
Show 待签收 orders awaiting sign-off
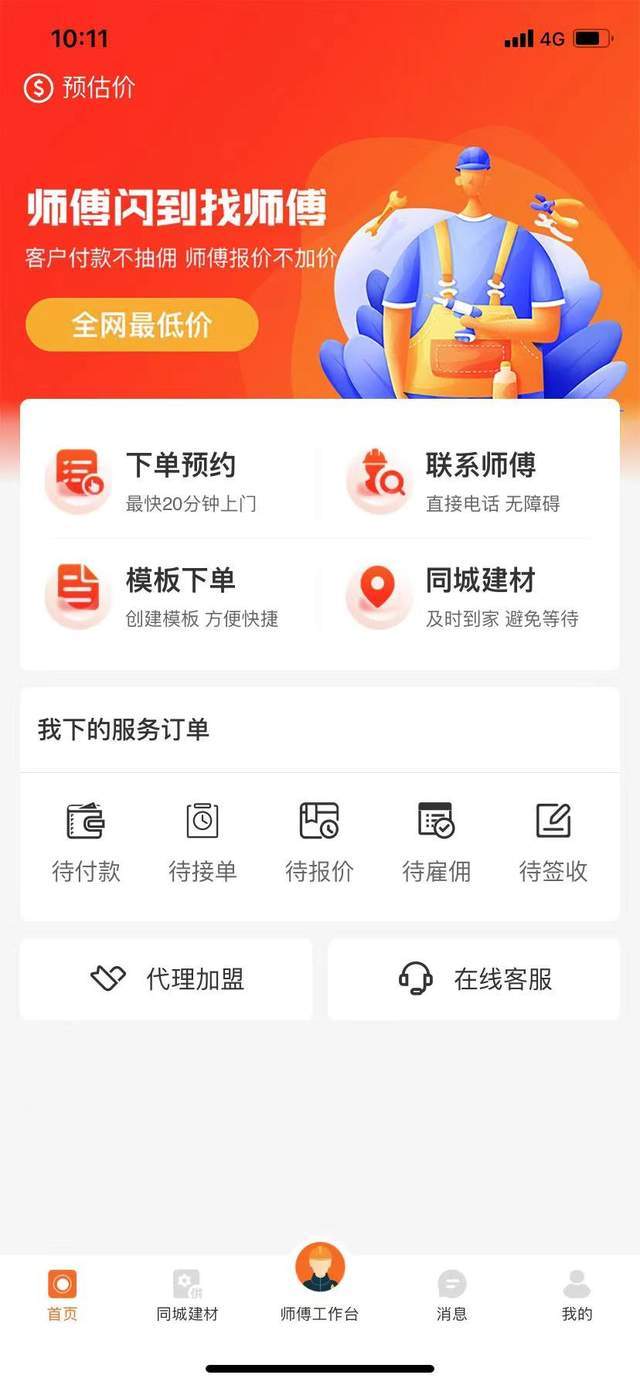[553, 844]
